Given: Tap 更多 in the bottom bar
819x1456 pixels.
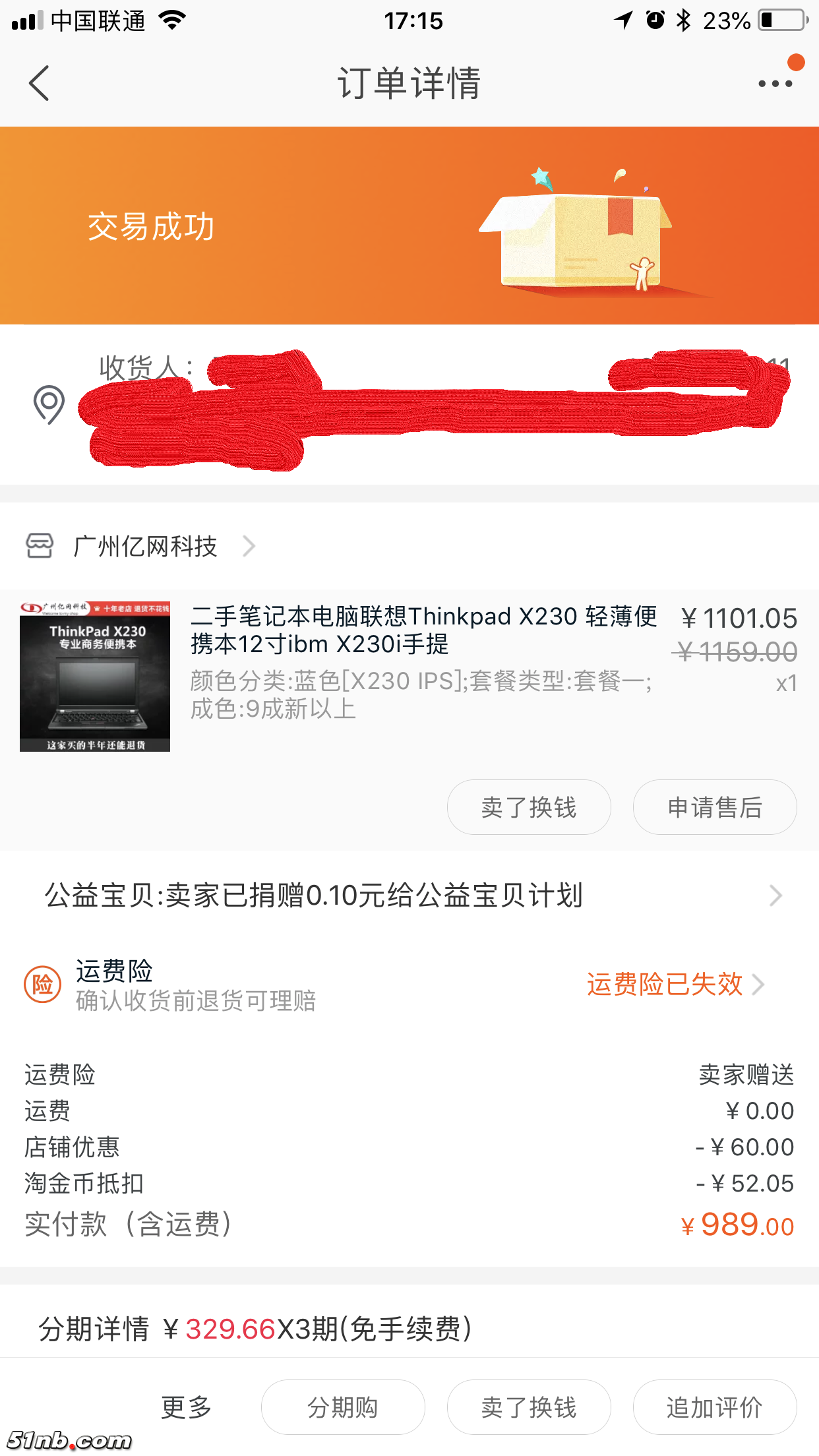Looking at the screenshot, I should click(186, 1407).
